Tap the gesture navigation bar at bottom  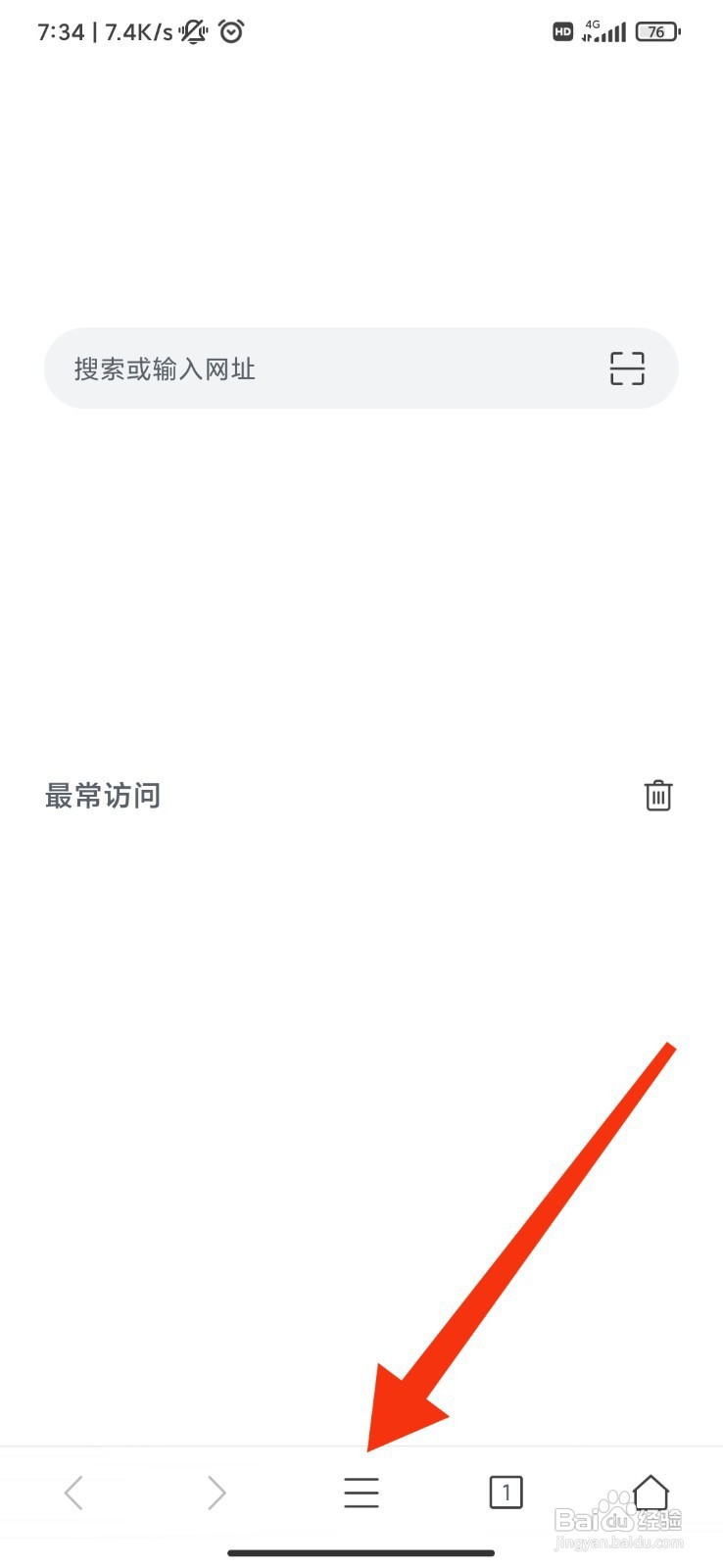[x=361, y=1551]
